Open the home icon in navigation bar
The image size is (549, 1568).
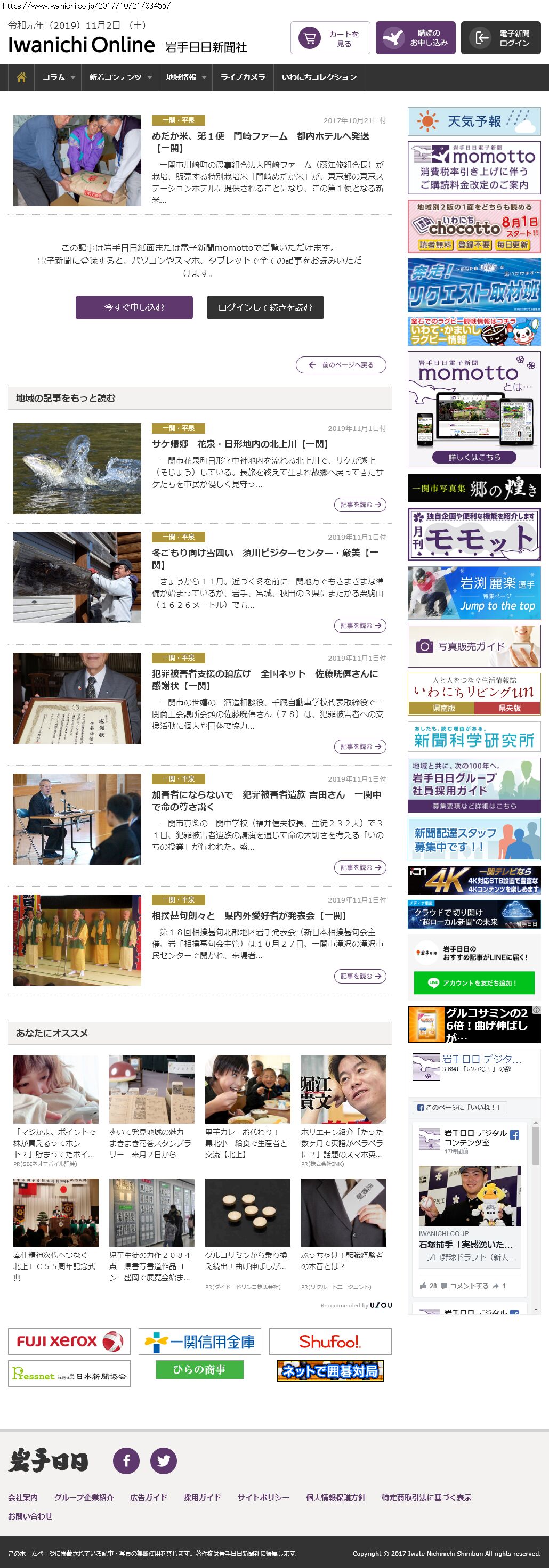[21, 77]
